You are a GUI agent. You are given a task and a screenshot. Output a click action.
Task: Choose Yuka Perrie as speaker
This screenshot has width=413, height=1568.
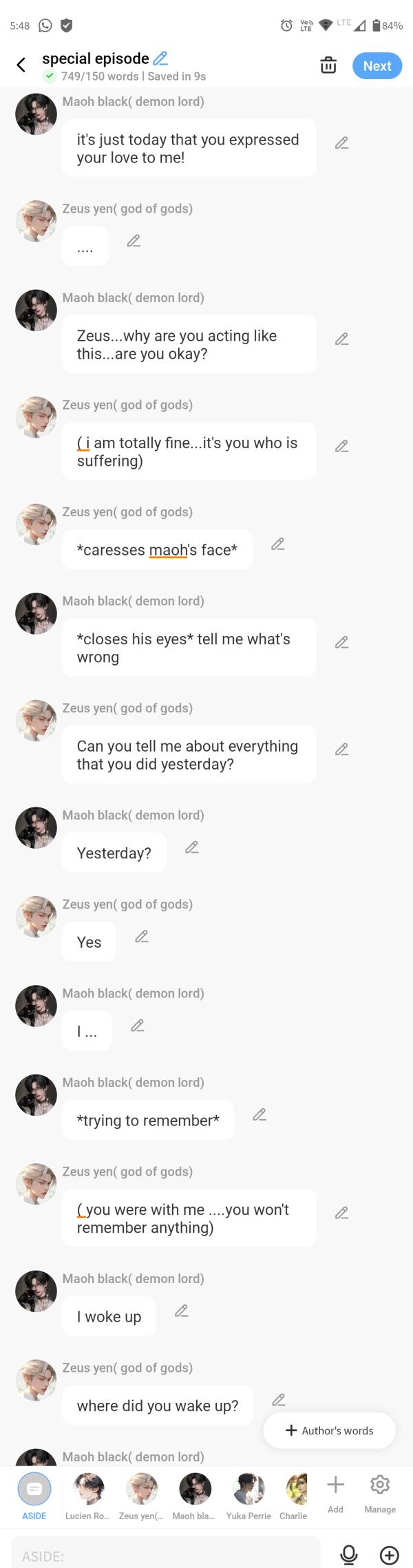point(248,1494)
